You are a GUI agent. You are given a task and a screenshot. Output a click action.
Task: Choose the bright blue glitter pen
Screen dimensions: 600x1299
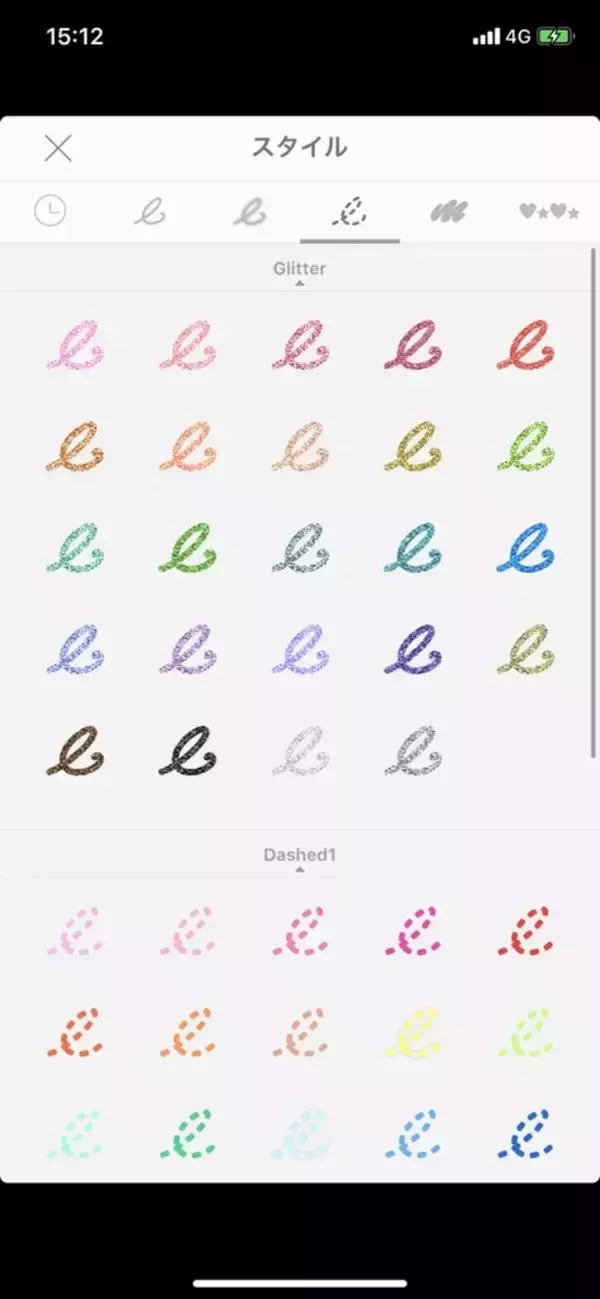526,548
